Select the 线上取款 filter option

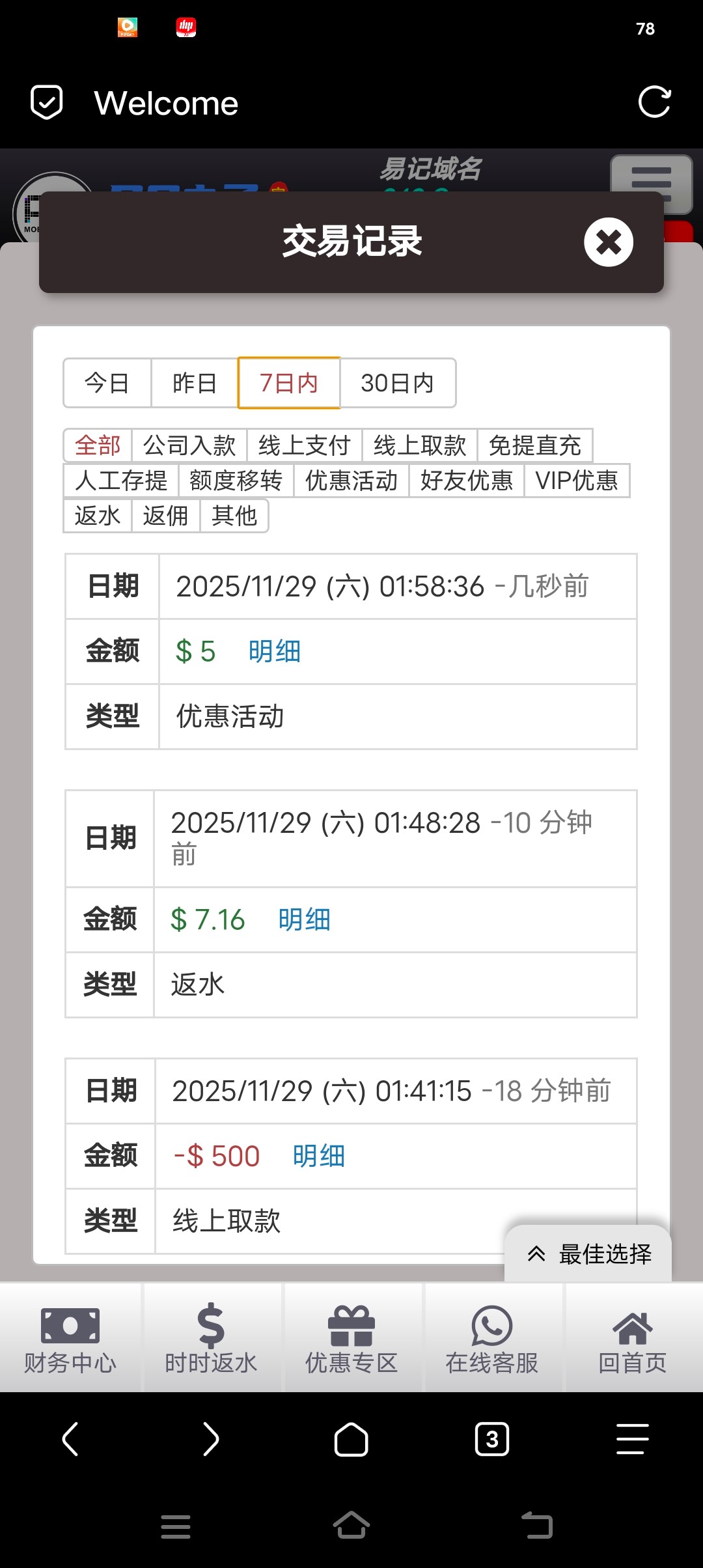(419, 445)
